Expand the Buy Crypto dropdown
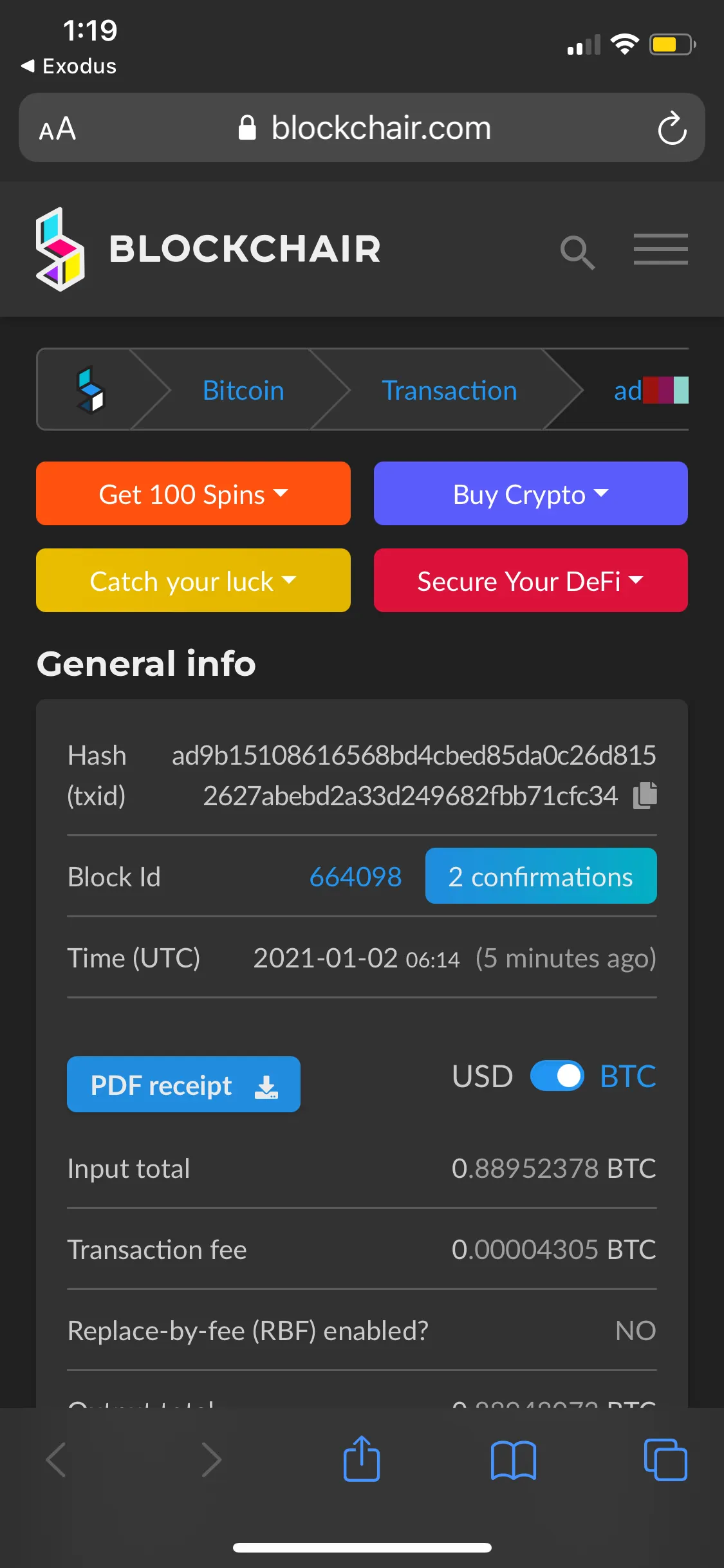Screen dimensions: 724x1568 (x=530, y=494)
